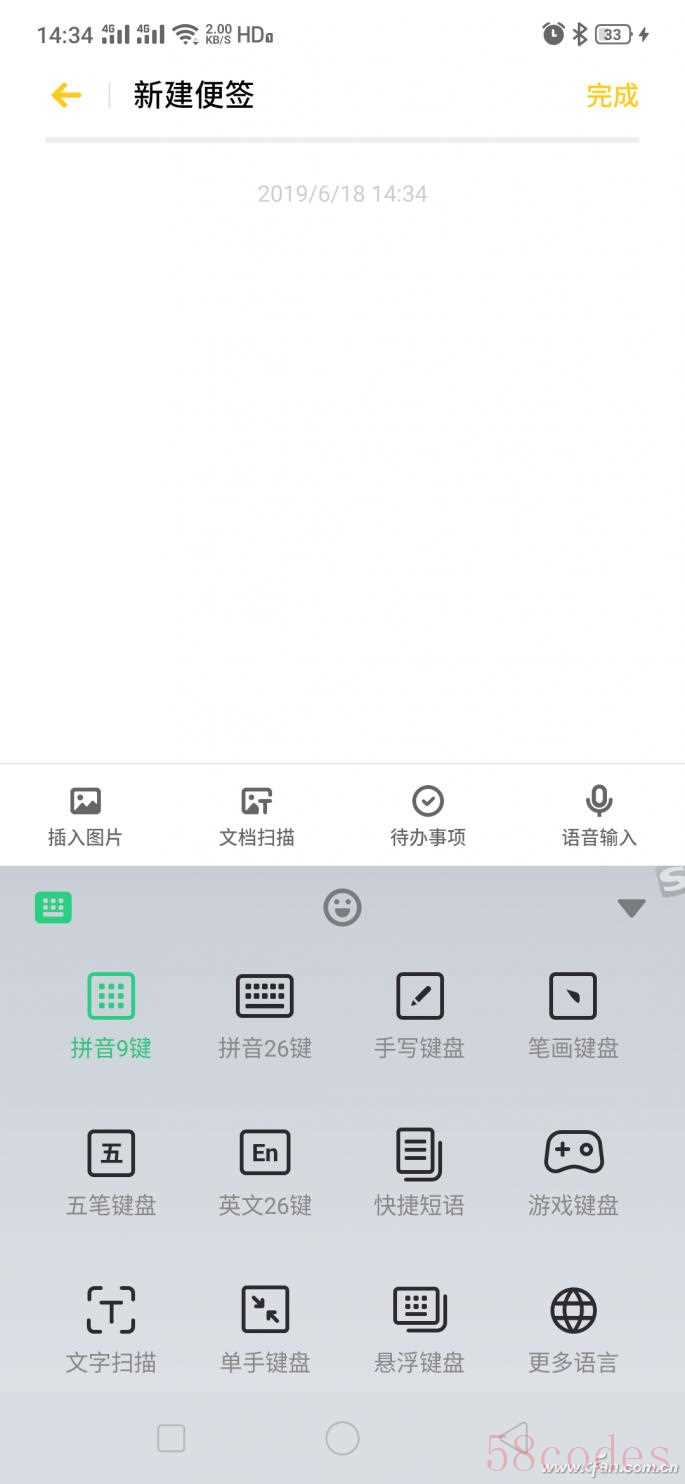This screenshot has width=685, height=1484.
Task: Go back with the yellow arrow
Action: (x=66, y=95)
